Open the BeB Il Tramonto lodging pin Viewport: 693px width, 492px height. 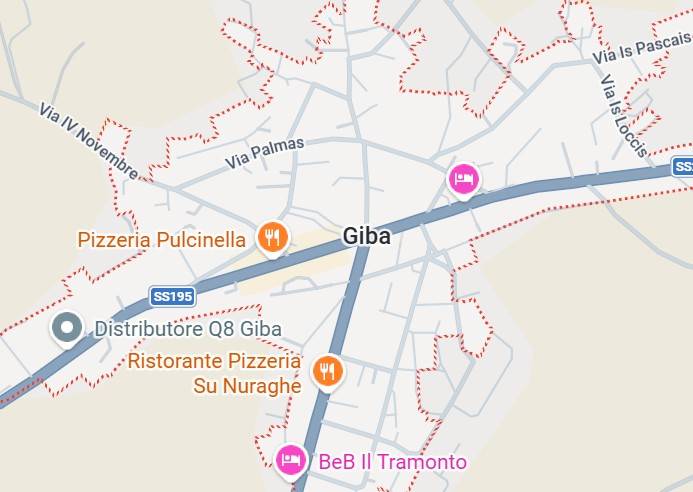290,459
